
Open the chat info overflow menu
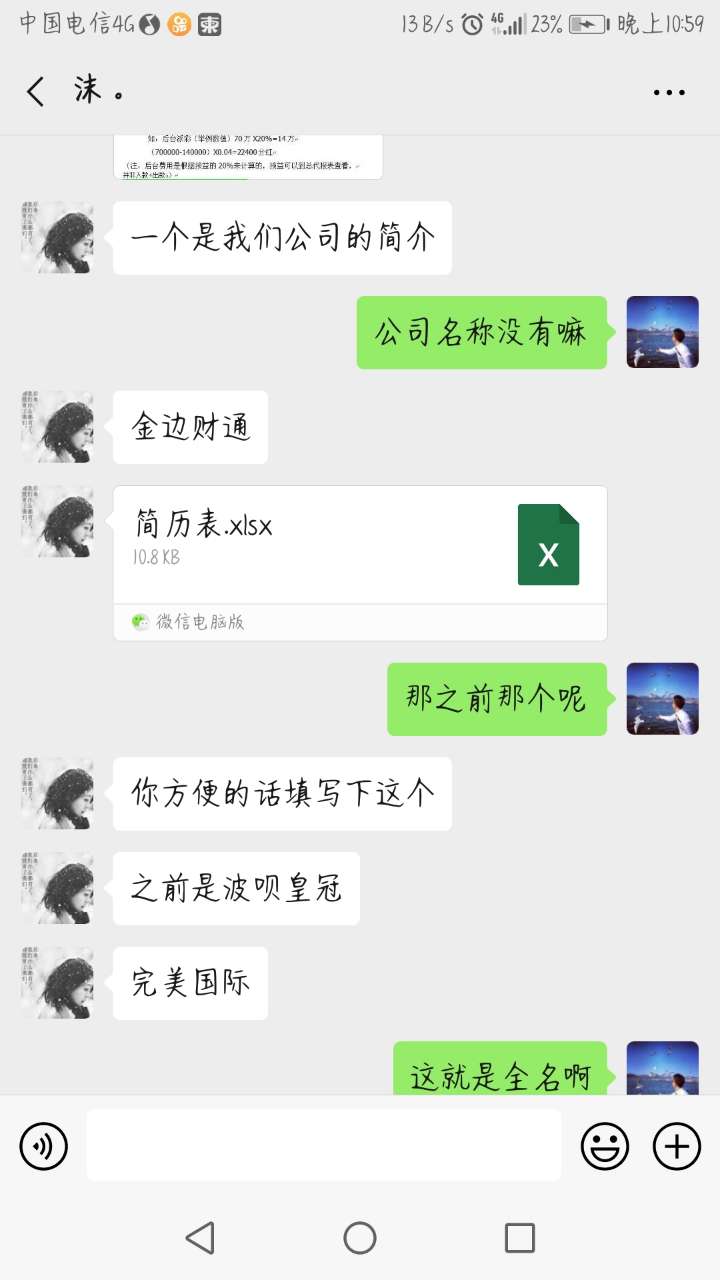[x=669, y=92]
